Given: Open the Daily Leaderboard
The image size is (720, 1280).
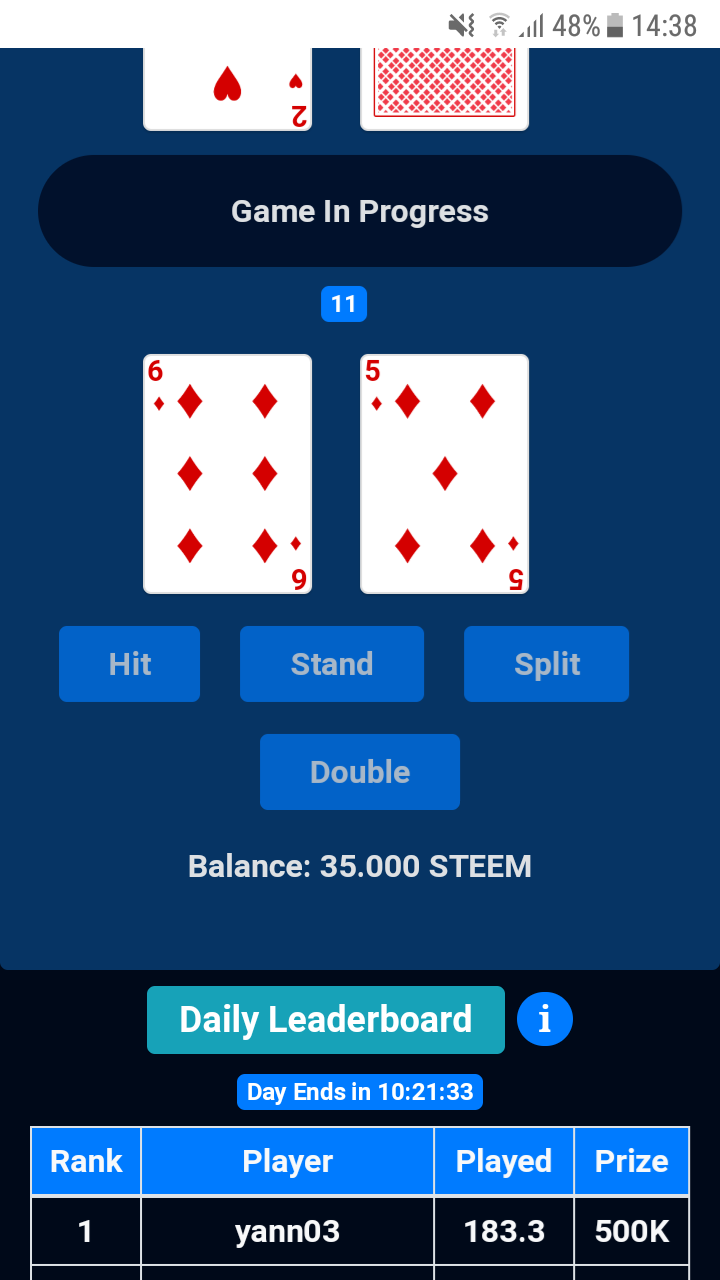Looking at the screenshot, I should [325, 1020].
